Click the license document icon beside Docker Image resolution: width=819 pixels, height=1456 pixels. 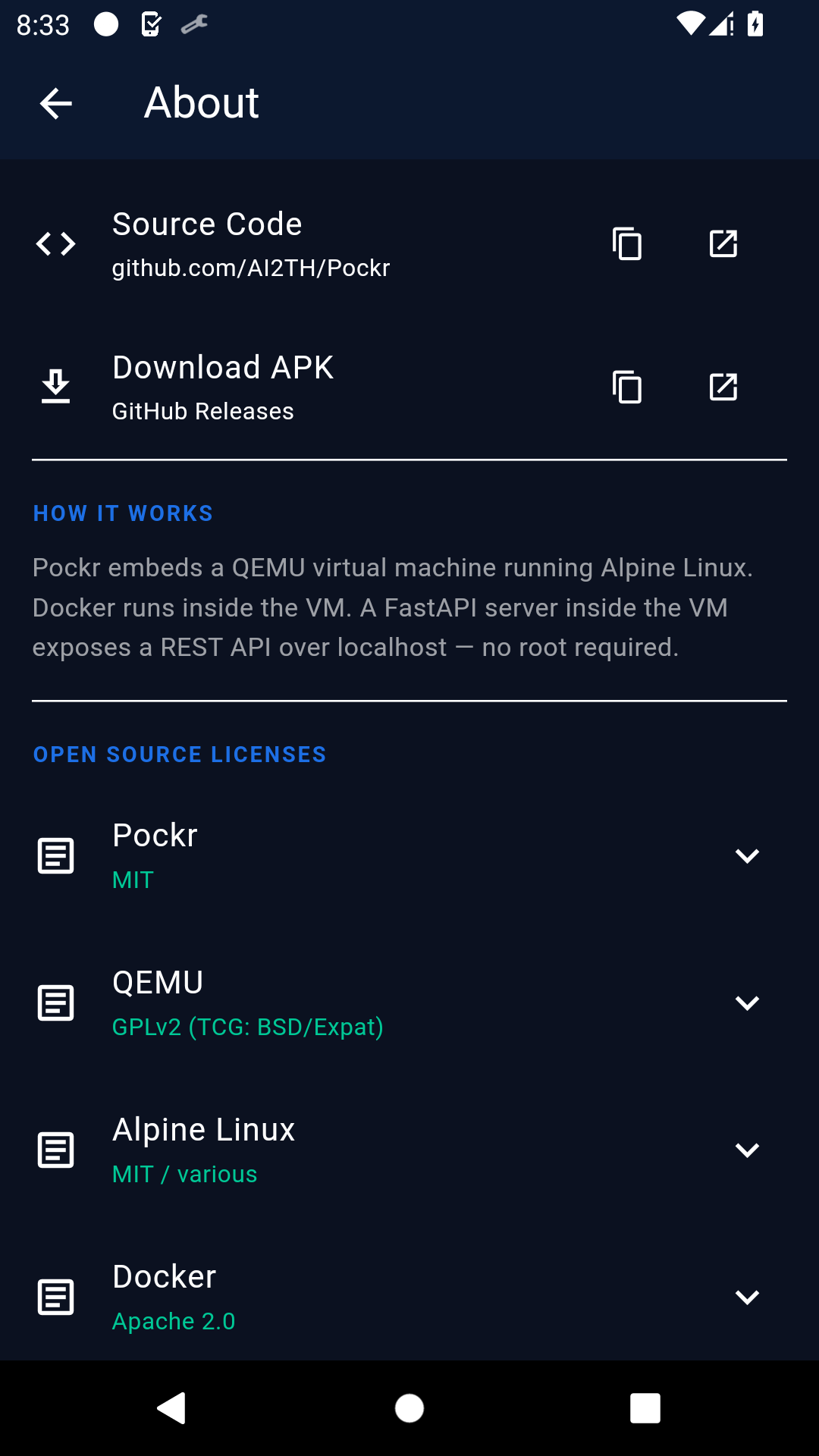[x=55, y=1297]
